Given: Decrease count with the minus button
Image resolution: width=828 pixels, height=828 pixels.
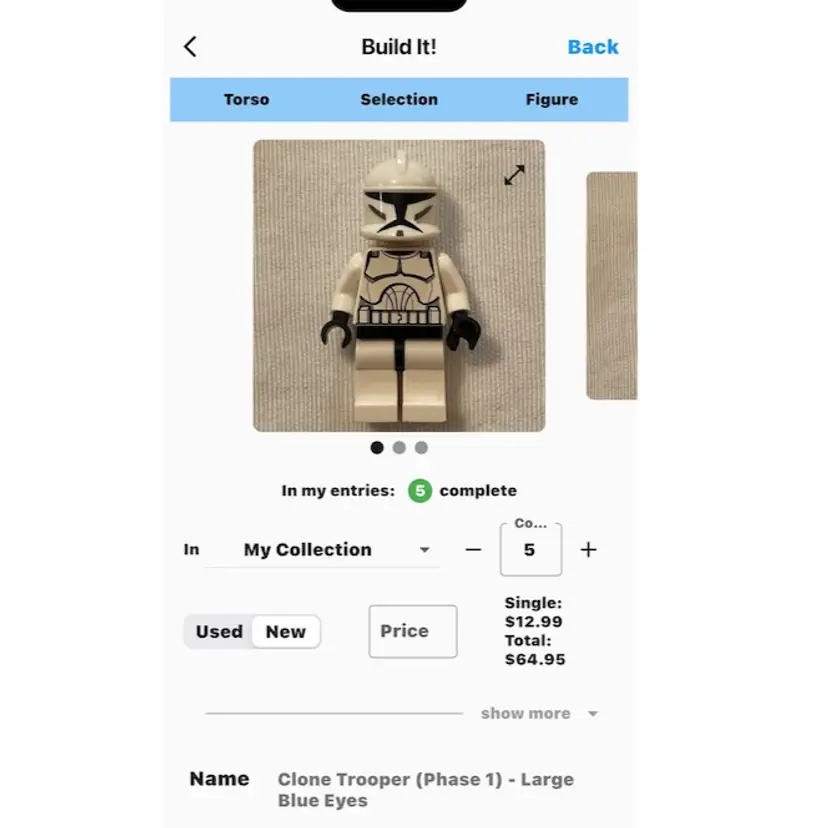Looking at the screenshot, I should 473,550.
